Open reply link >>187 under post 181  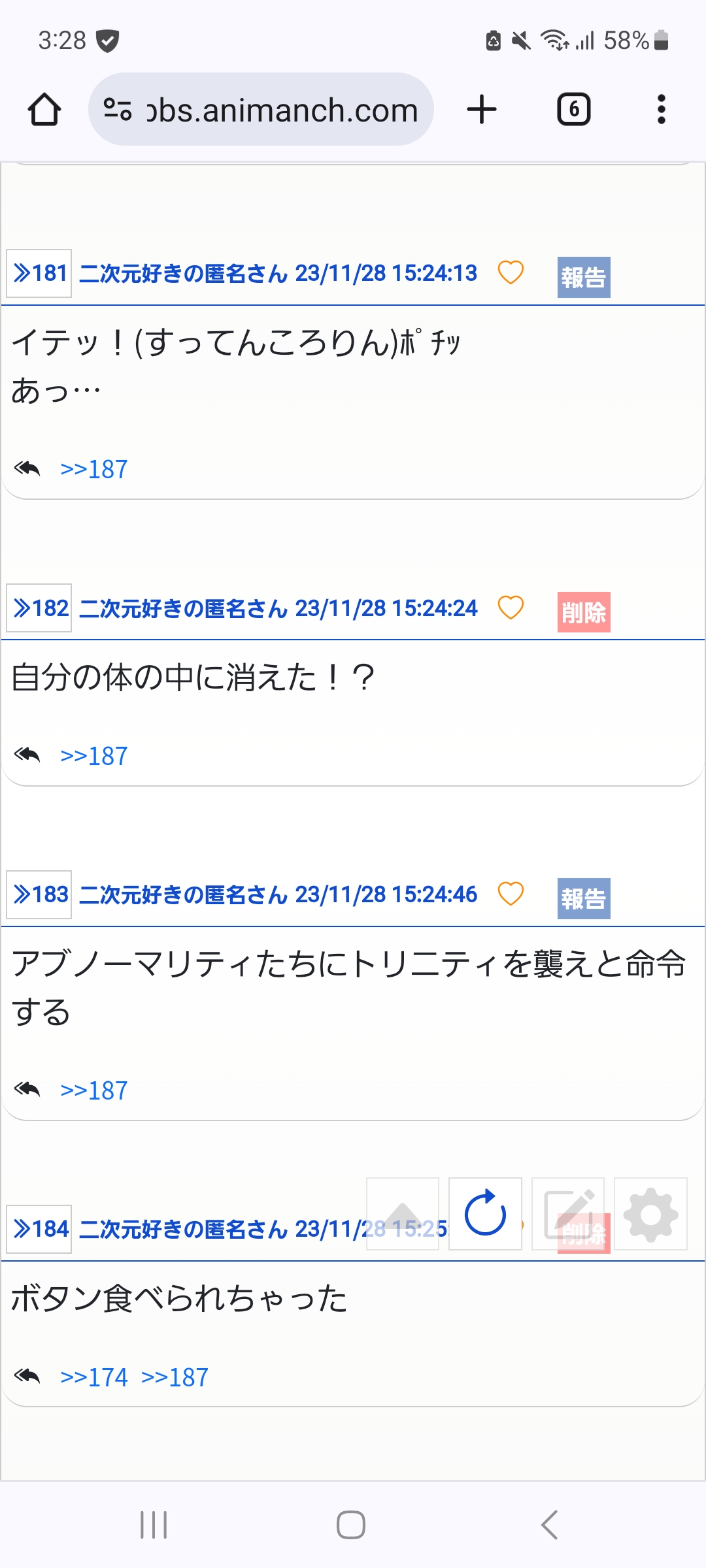[93, 469]
